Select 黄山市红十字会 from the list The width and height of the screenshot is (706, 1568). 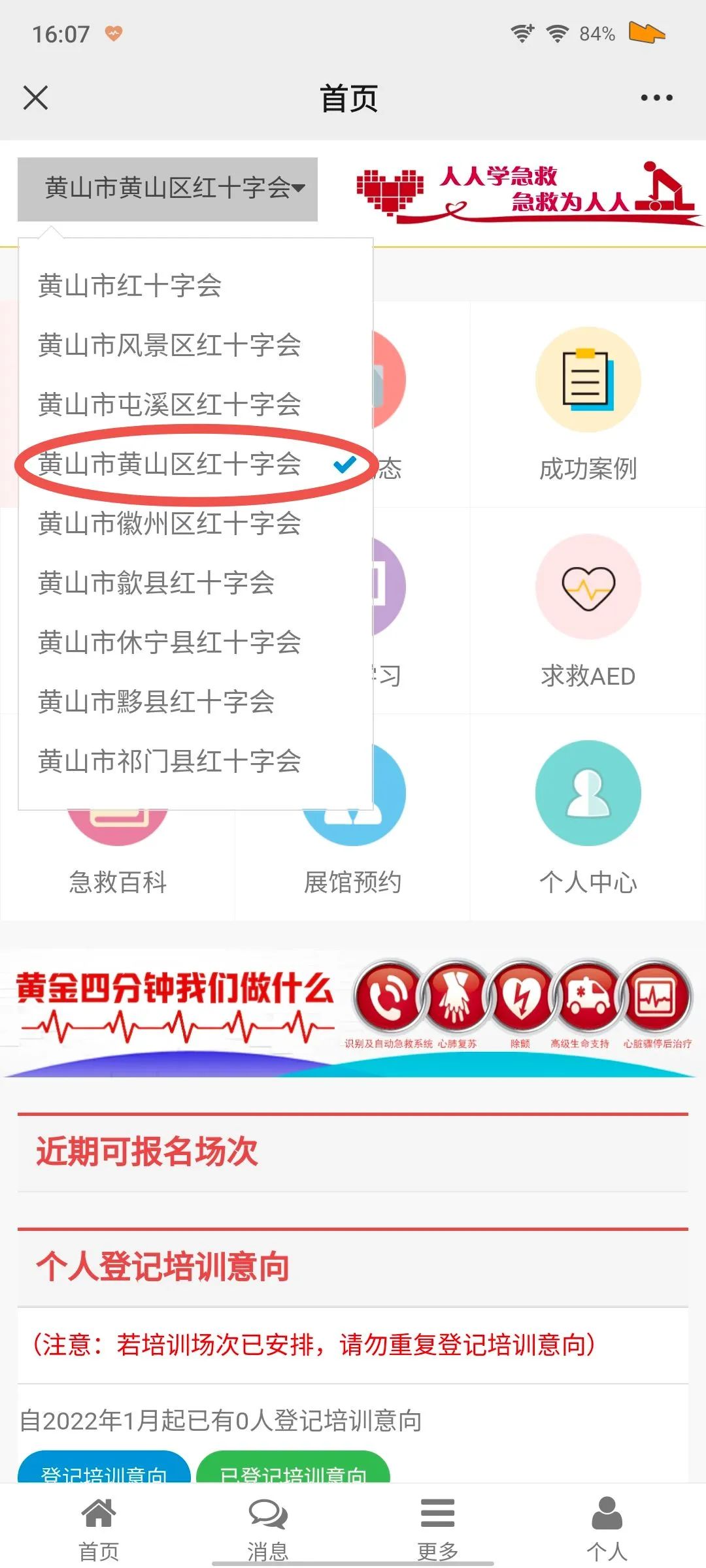tap(129, 286)
